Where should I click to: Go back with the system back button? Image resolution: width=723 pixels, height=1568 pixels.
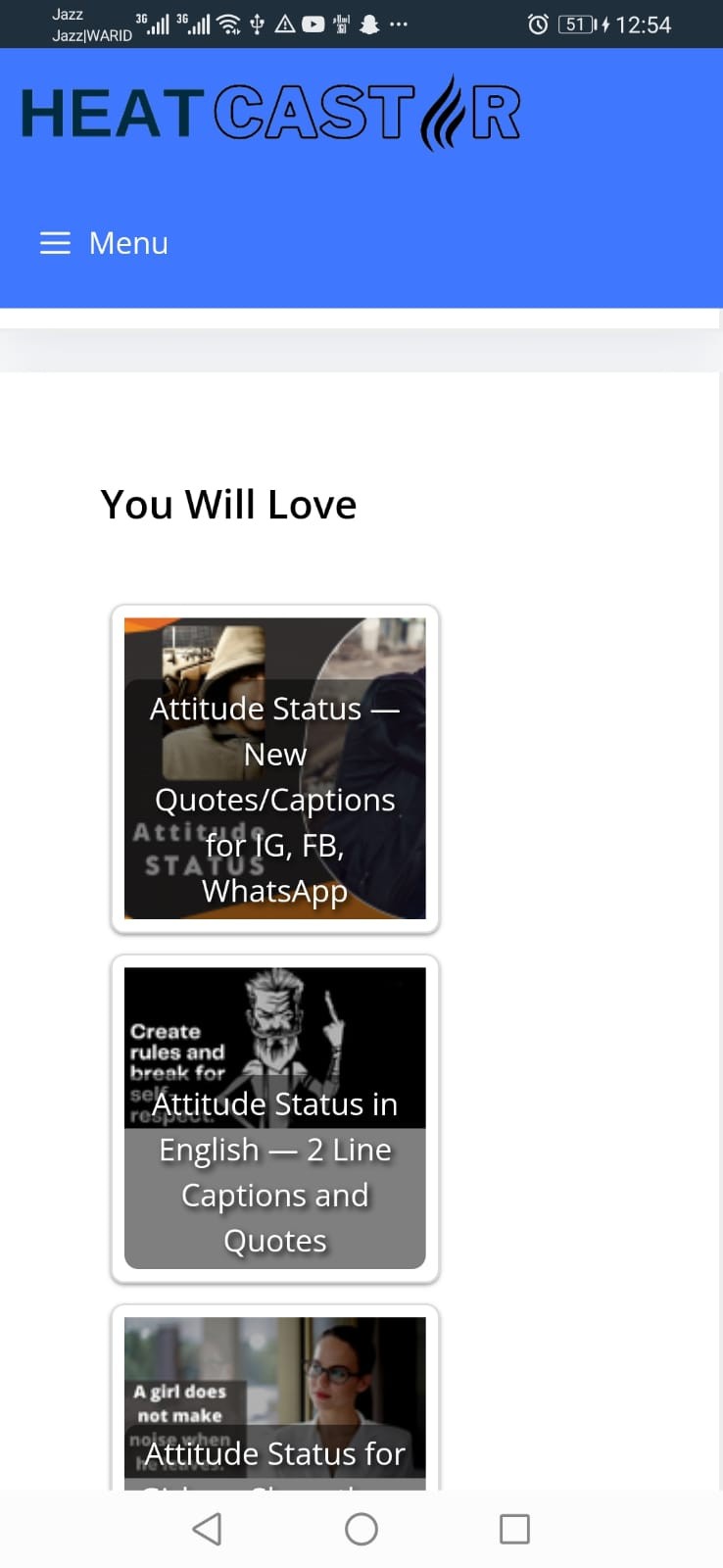tap(207, 1529)
